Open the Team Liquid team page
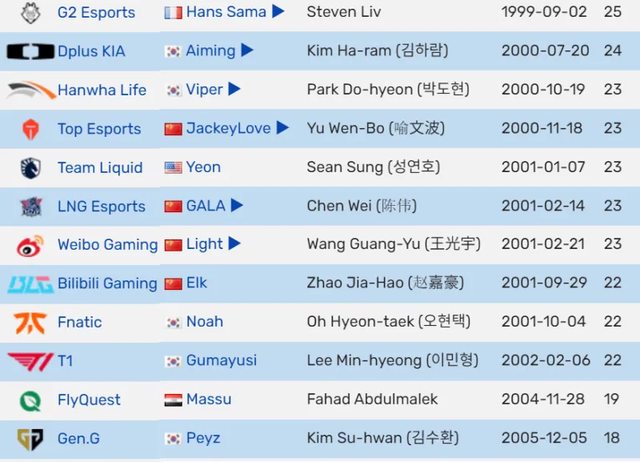640x462 pixels. (x=100, y=168)
